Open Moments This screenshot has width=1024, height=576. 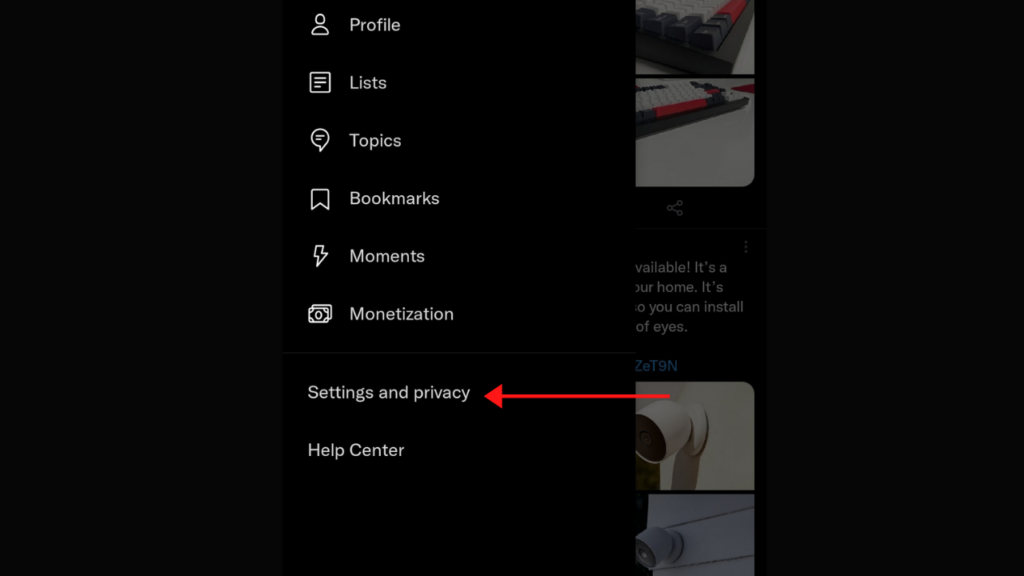tap(386, 256)
